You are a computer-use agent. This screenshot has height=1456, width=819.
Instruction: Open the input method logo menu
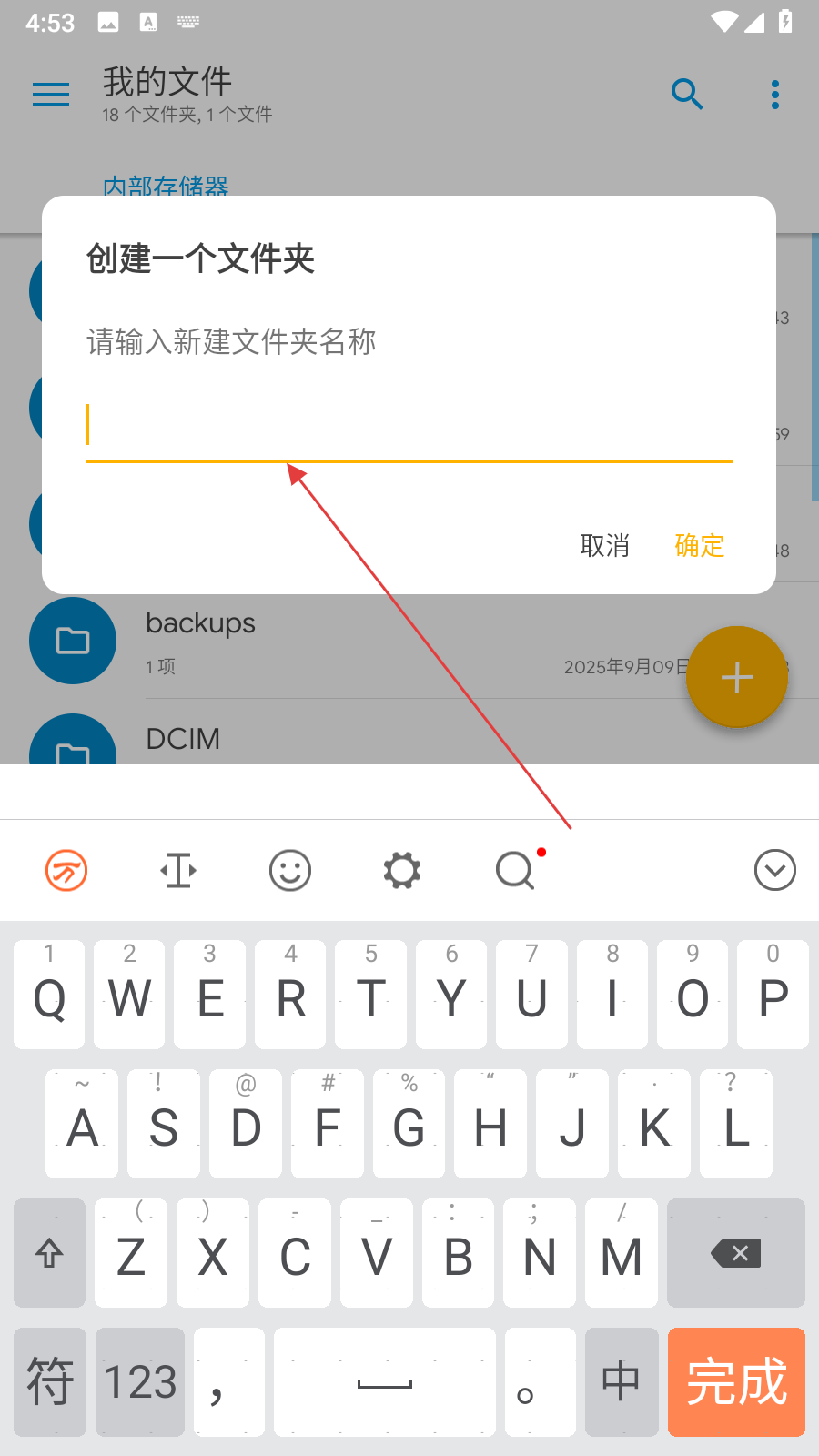[x=66, y=871]
